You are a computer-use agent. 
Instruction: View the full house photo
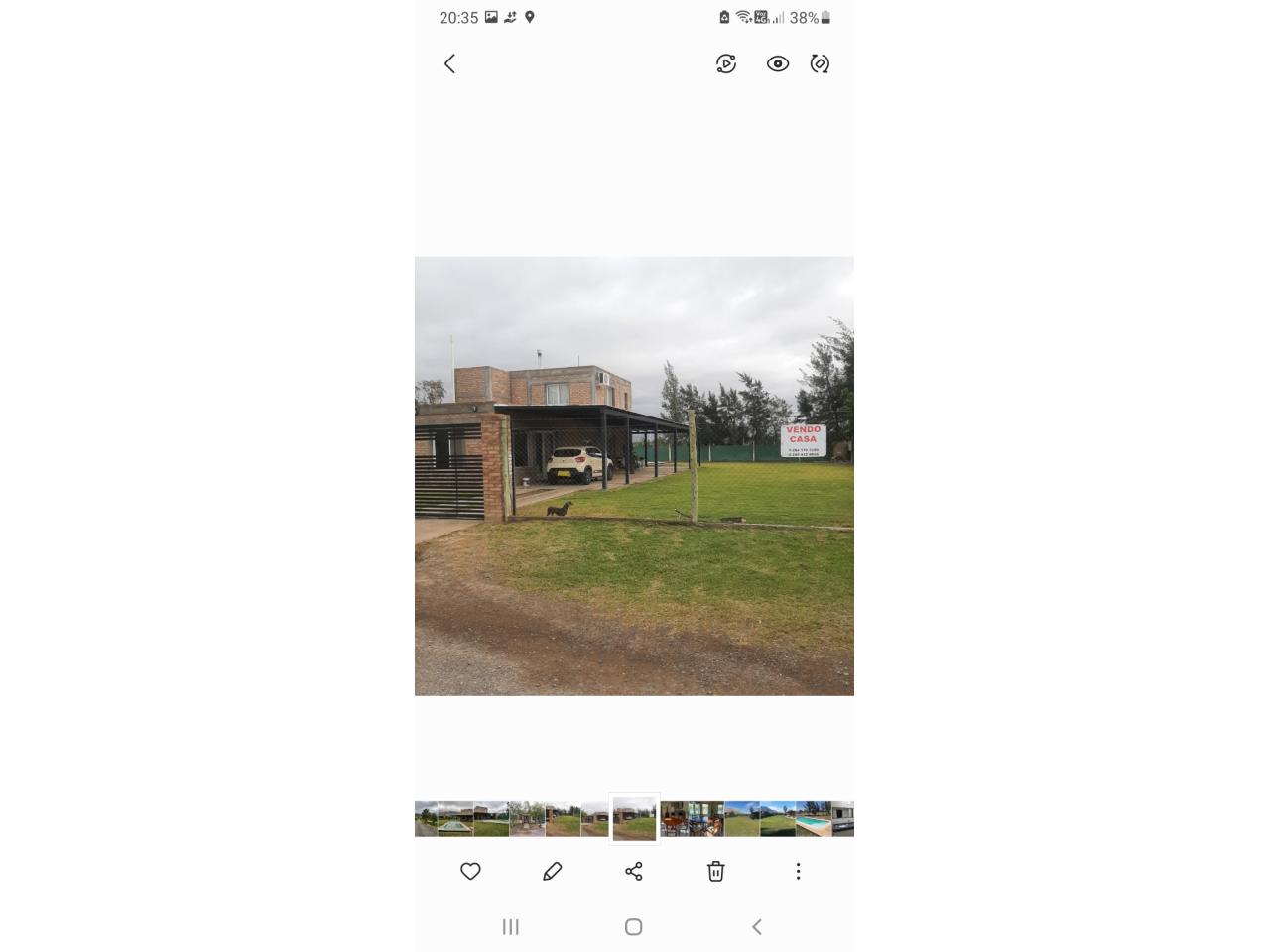634,476
